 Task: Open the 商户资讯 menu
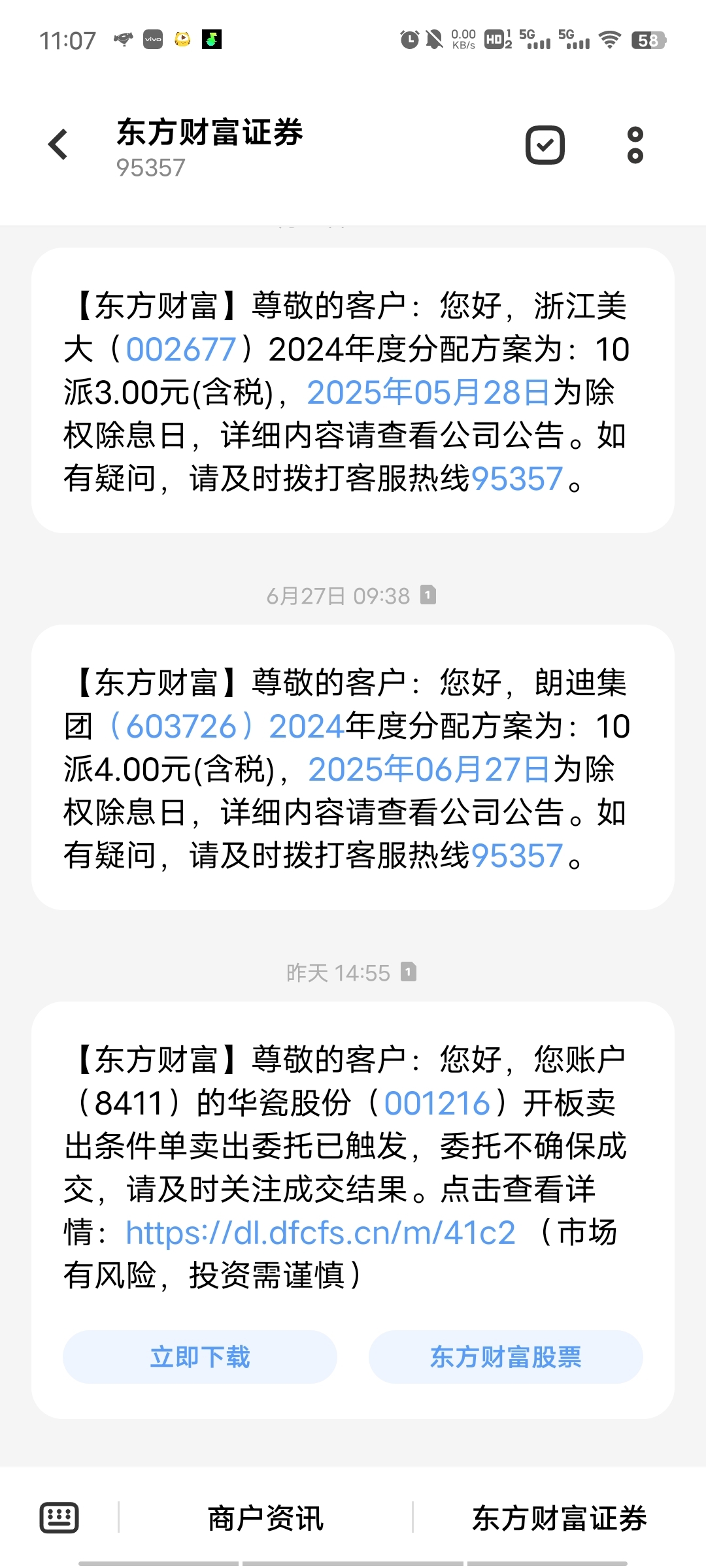point(265,1518)
